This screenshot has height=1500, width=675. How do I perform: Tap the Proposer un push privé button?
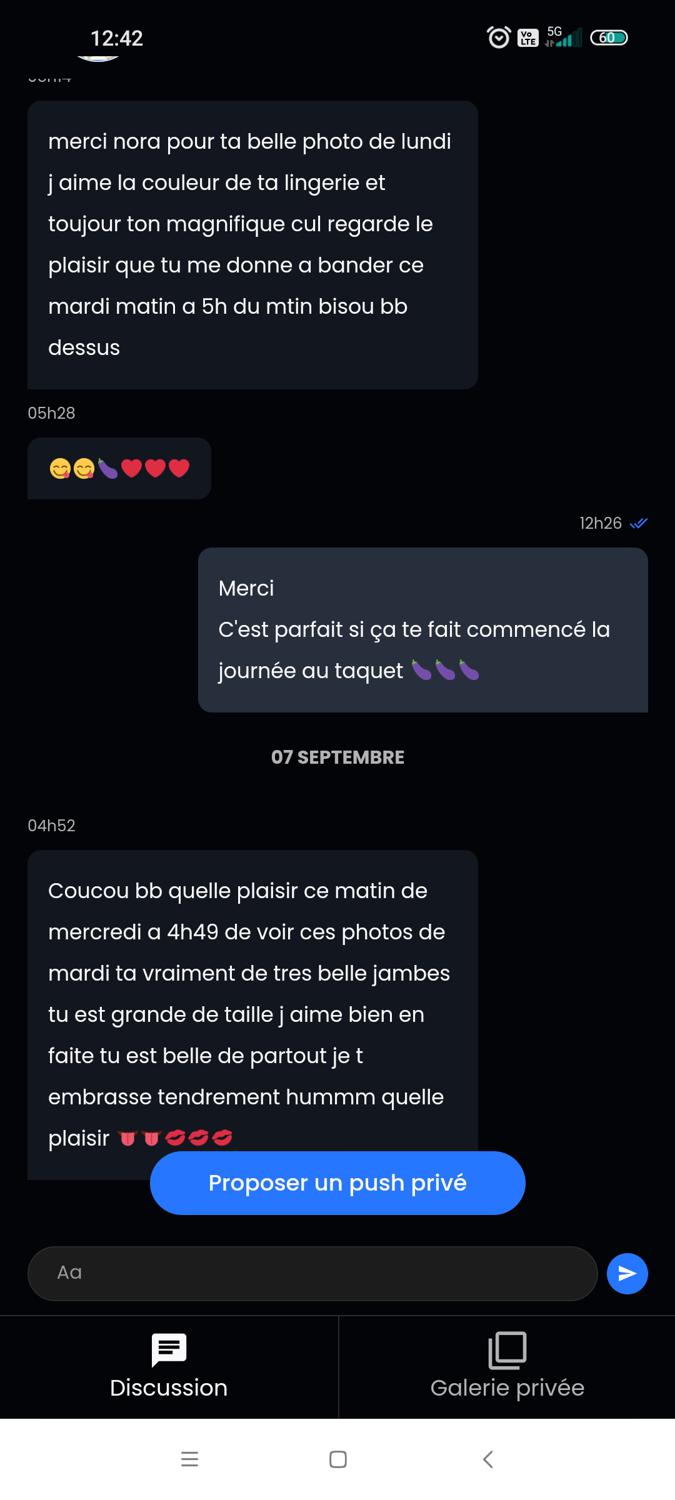click(337, 1183)
